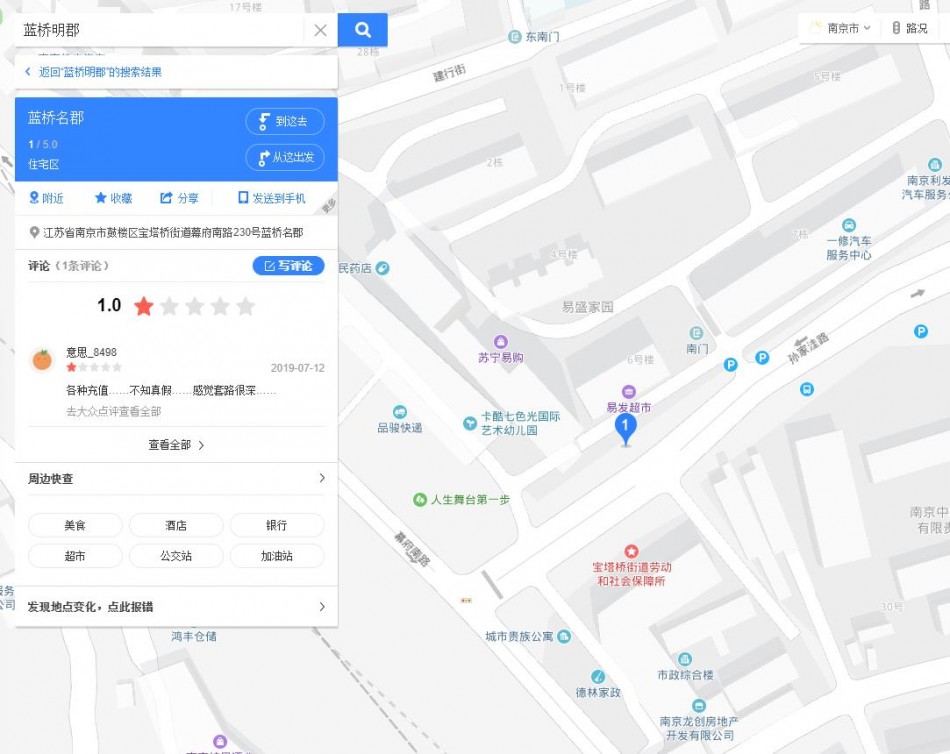Search nearby with 附近
950x754 pixels.
pyautogui.click(x=46, y=198)
